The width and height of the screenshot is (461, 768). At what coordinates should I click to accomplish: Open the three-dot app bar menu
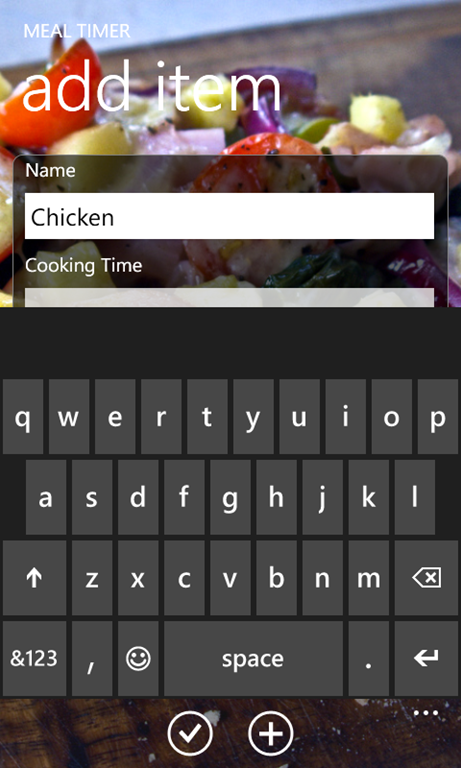pyautogui.click(x=426, y=713)
